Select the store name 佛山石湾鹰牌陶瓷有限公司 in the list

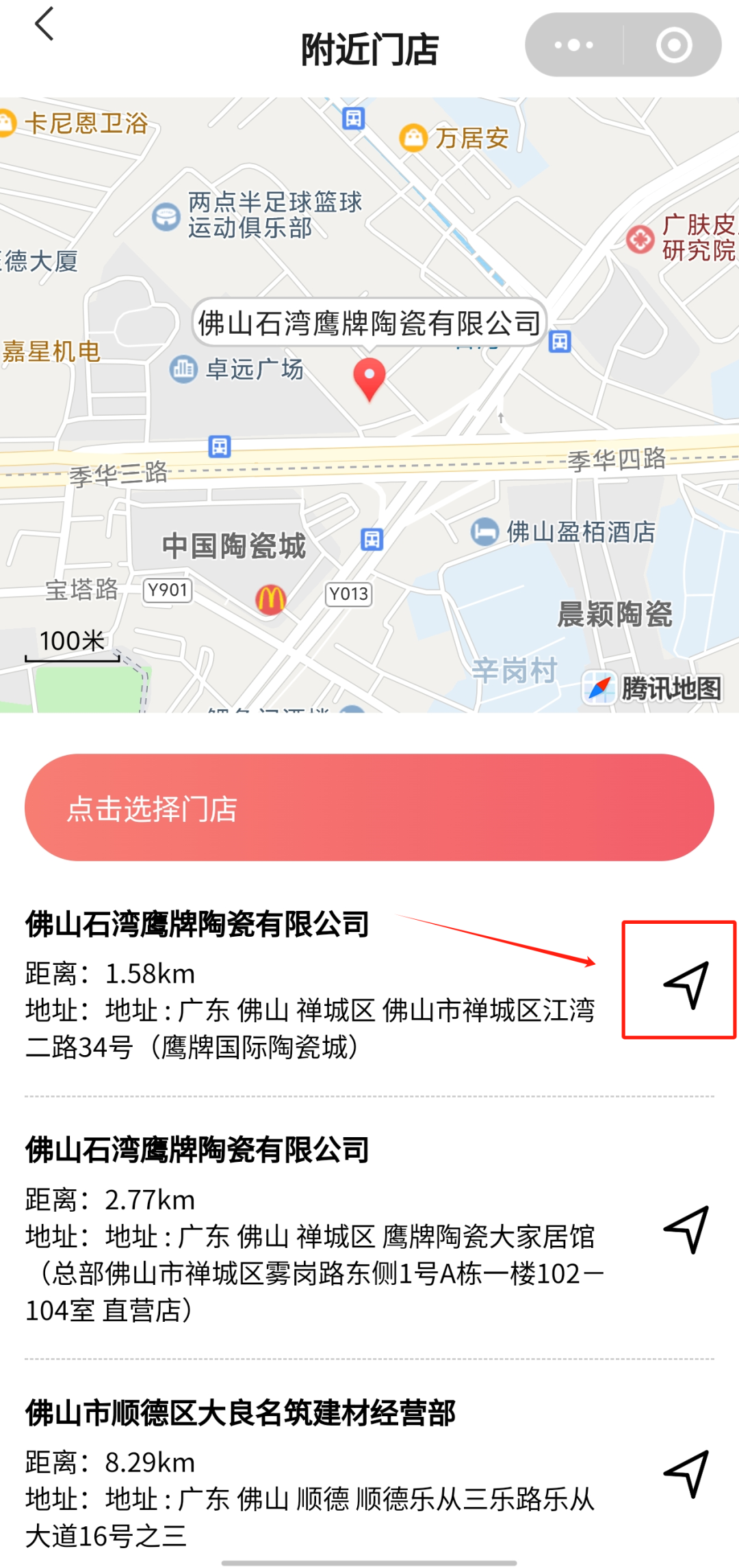click(197, 923)
